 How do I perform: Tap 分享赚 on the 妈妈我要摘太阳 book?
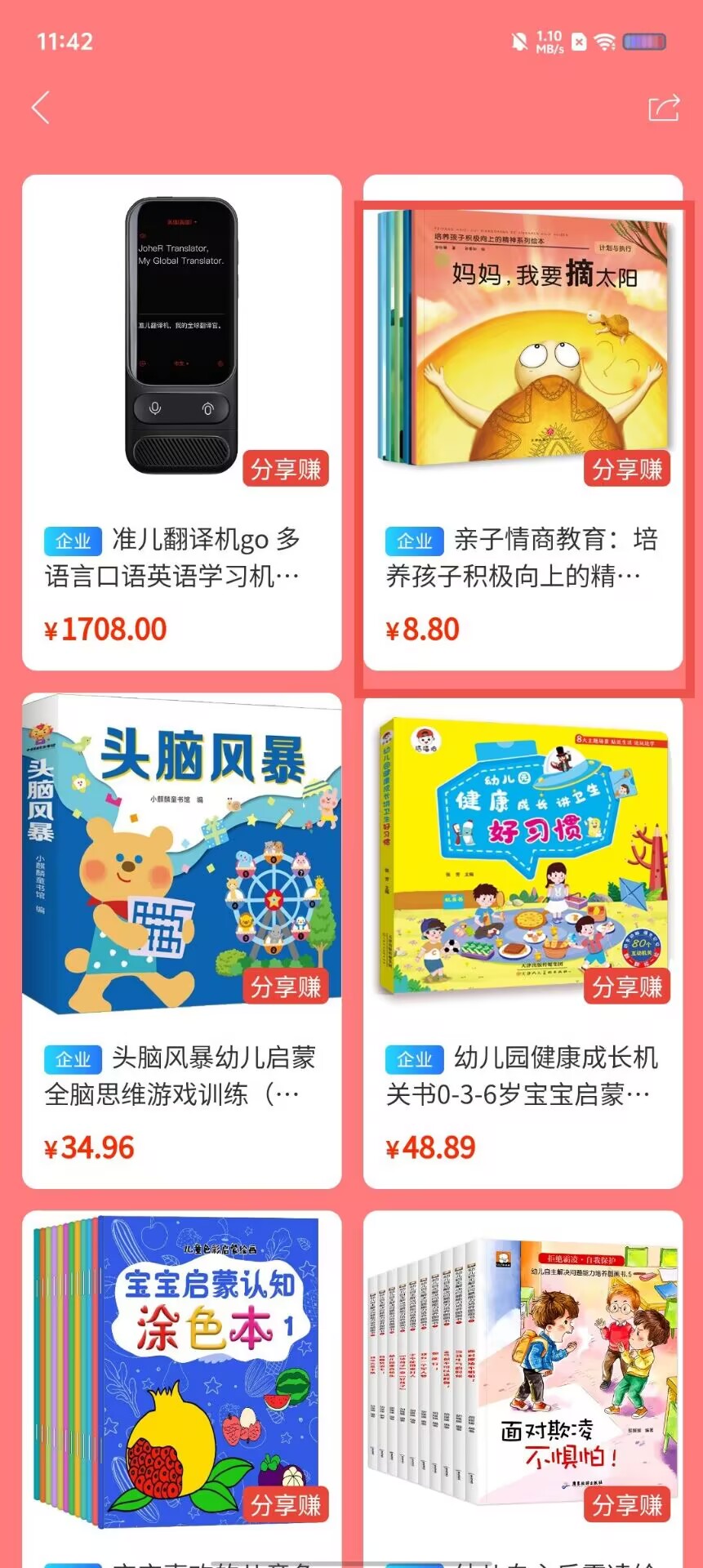coord(627,469)
